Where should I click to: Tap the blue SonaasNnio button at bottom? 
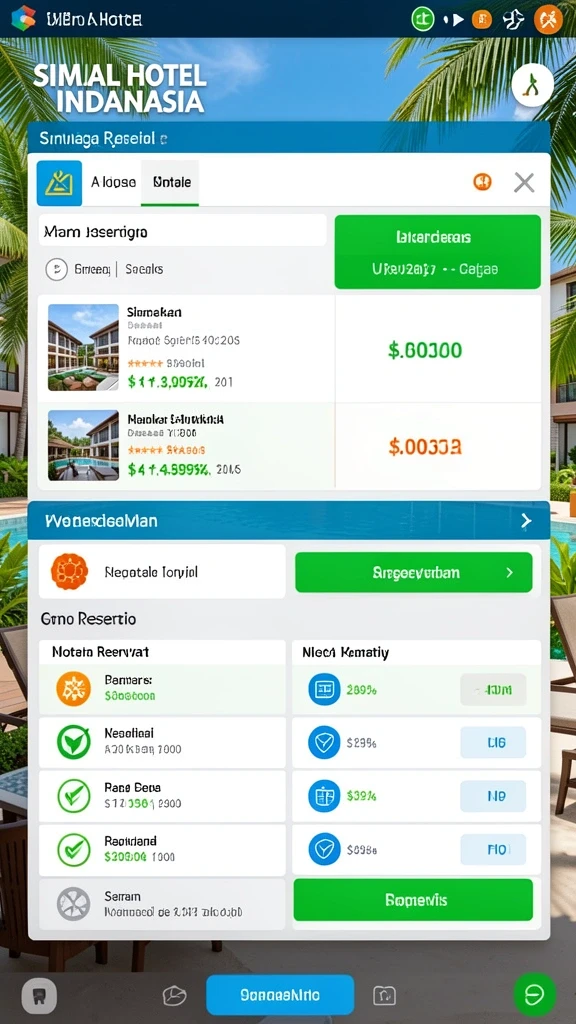click(x=280, y=995)
